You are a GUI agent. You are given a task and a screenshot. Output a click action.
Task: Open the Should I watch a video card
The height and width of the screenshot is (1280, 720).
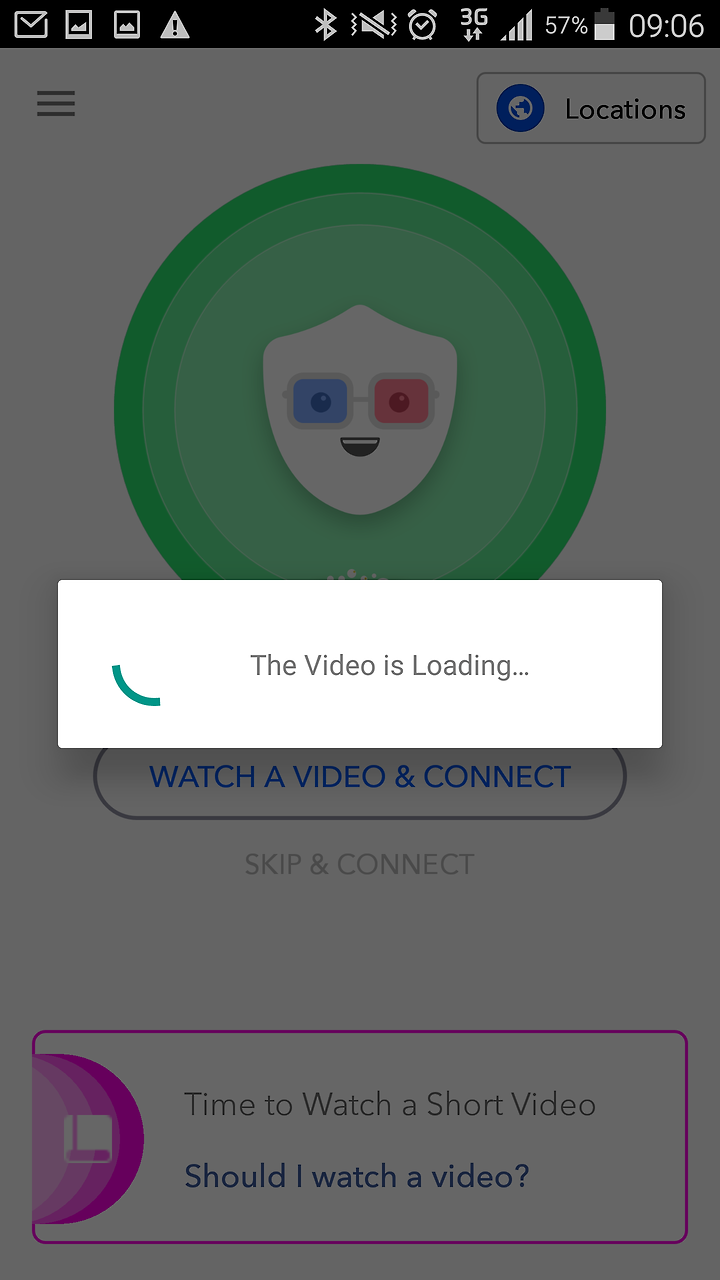(x=360, y=1137)
